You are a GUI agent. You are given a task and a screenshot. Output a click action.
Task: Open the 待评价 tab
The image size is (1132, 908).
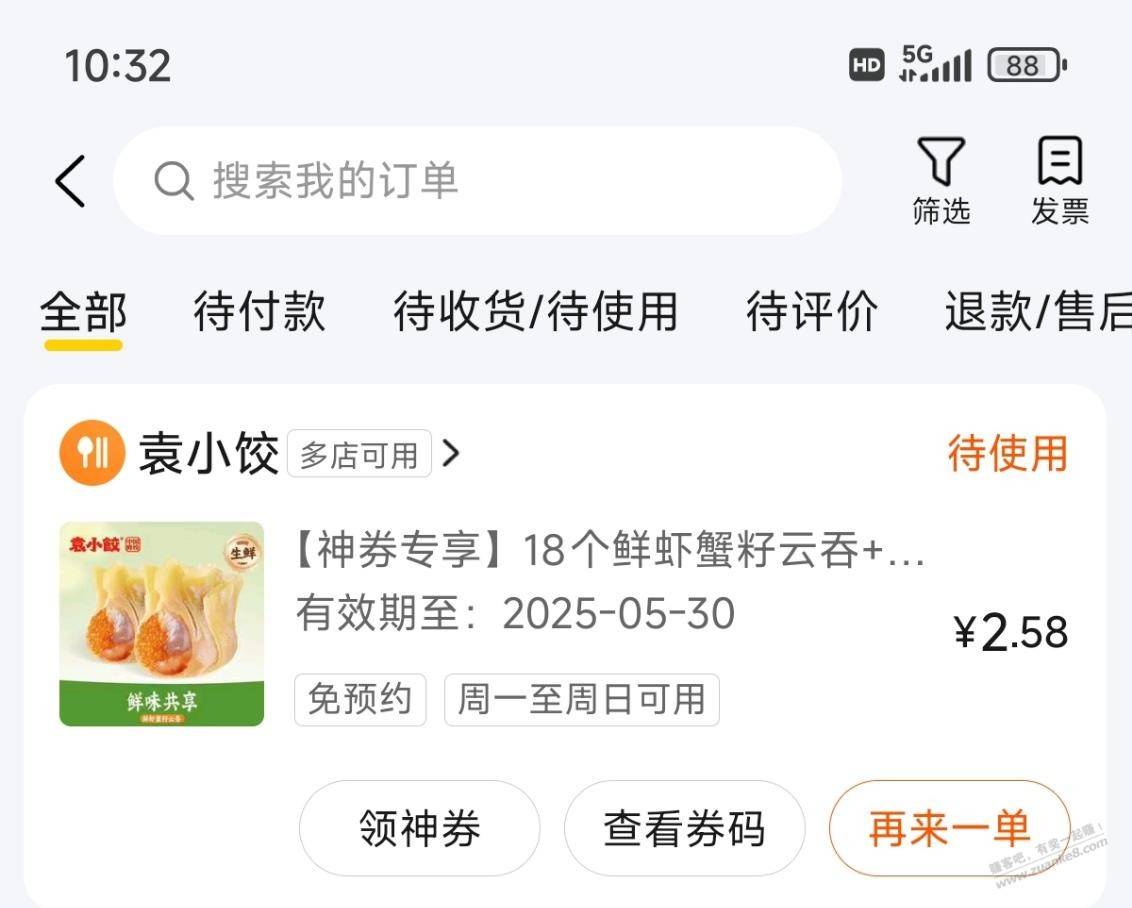[812, 311]
